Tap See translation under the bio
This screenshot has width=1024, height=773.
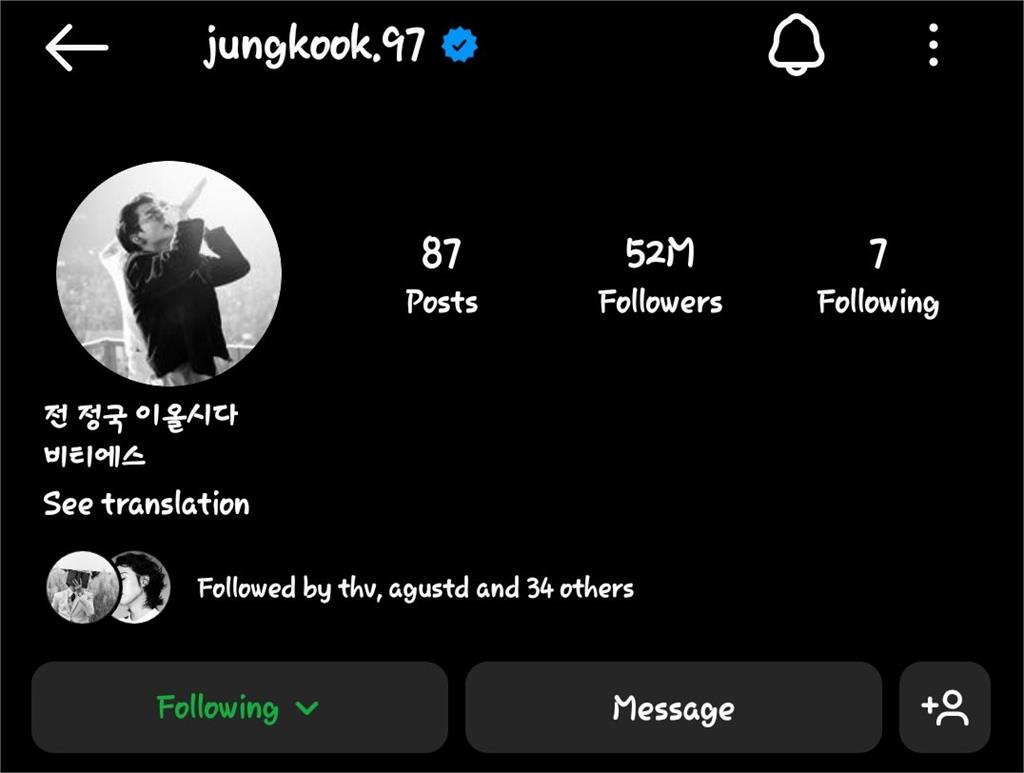pyautogui.click(x=146, y=503)
